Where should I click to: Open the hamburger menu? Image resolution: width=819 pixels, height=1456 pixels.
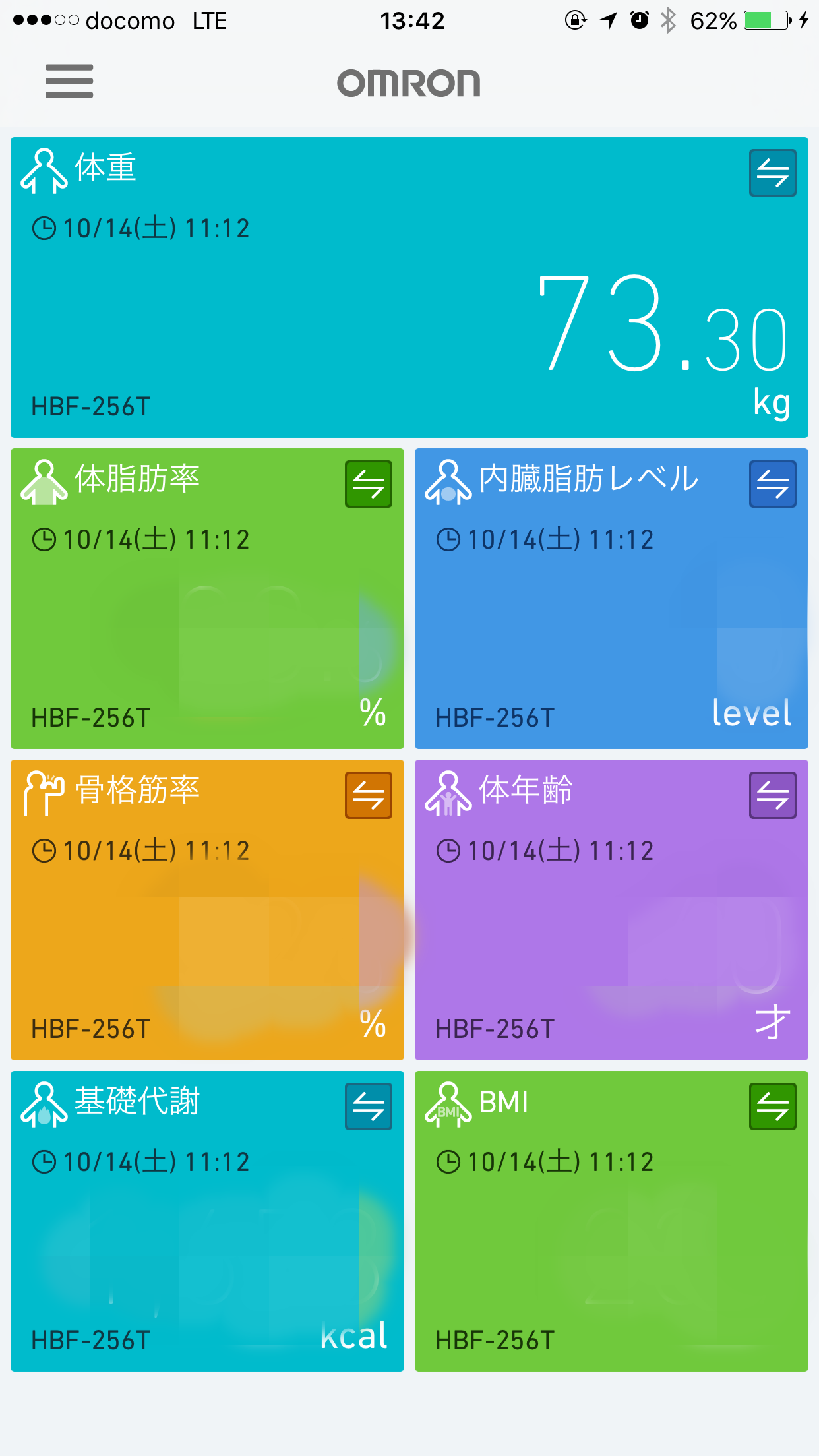(x=69, y=81)
